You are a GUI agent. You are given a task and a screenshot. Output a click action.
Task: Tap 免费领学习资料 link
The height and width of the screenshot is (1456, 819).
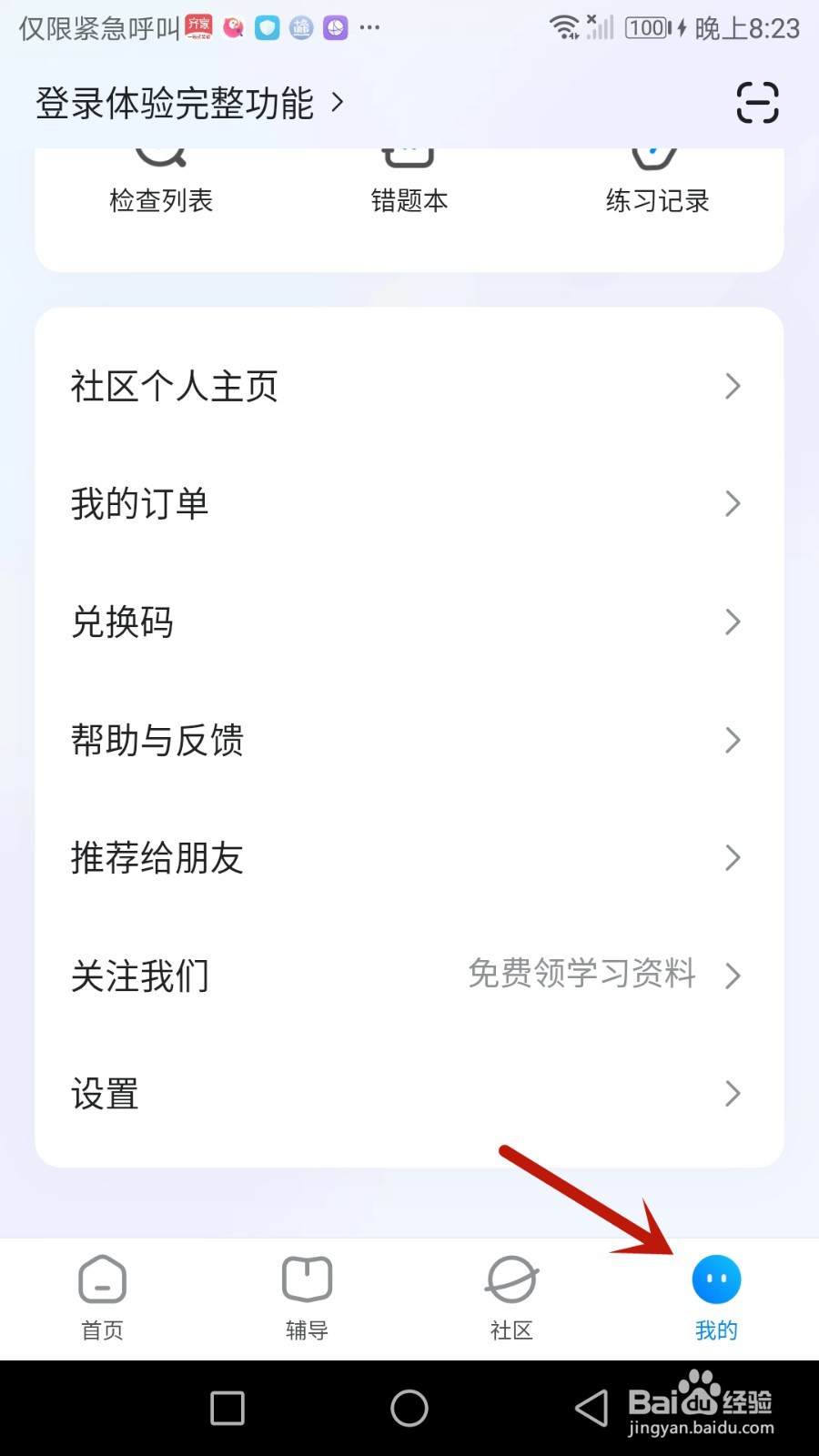pos(582,976)
